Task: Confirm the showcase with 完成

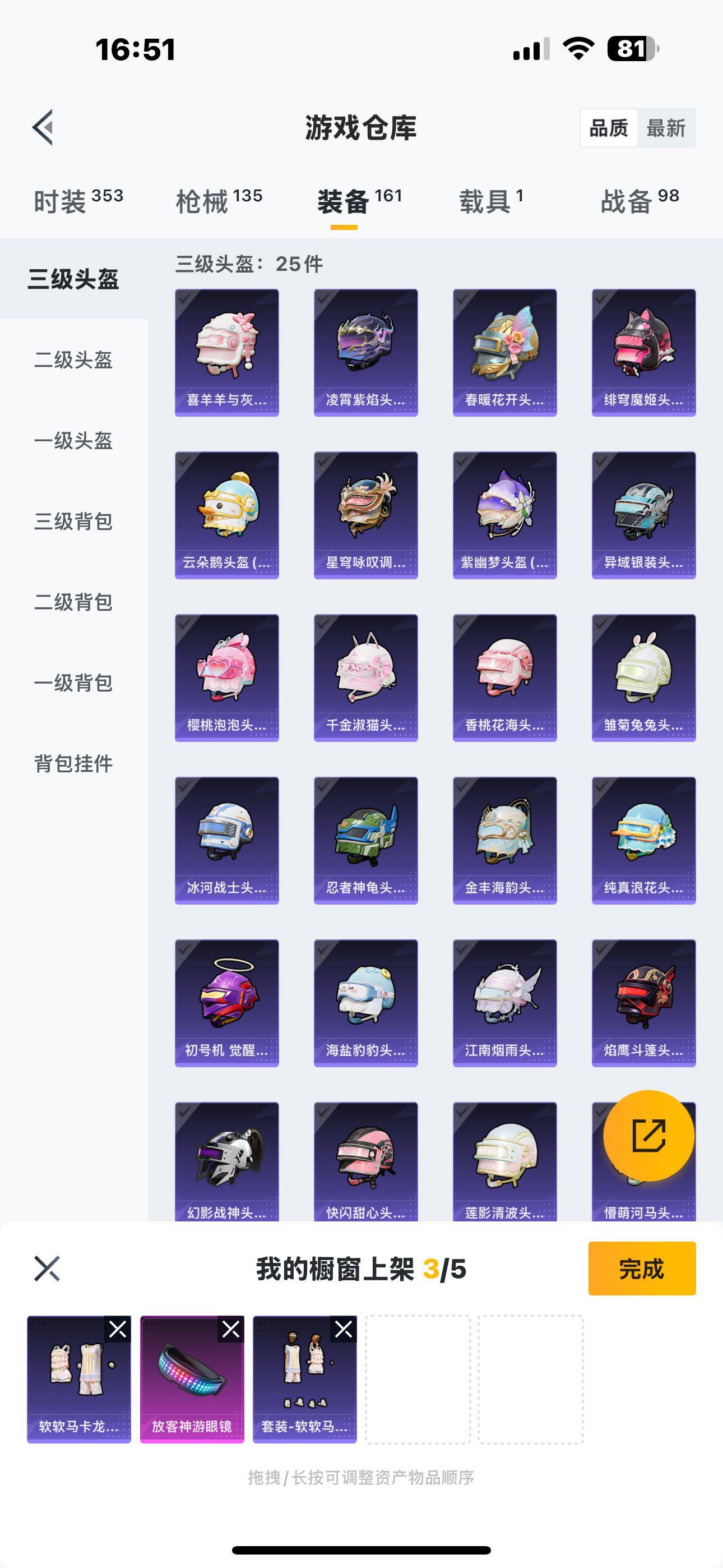Action: coord(641,1269)
